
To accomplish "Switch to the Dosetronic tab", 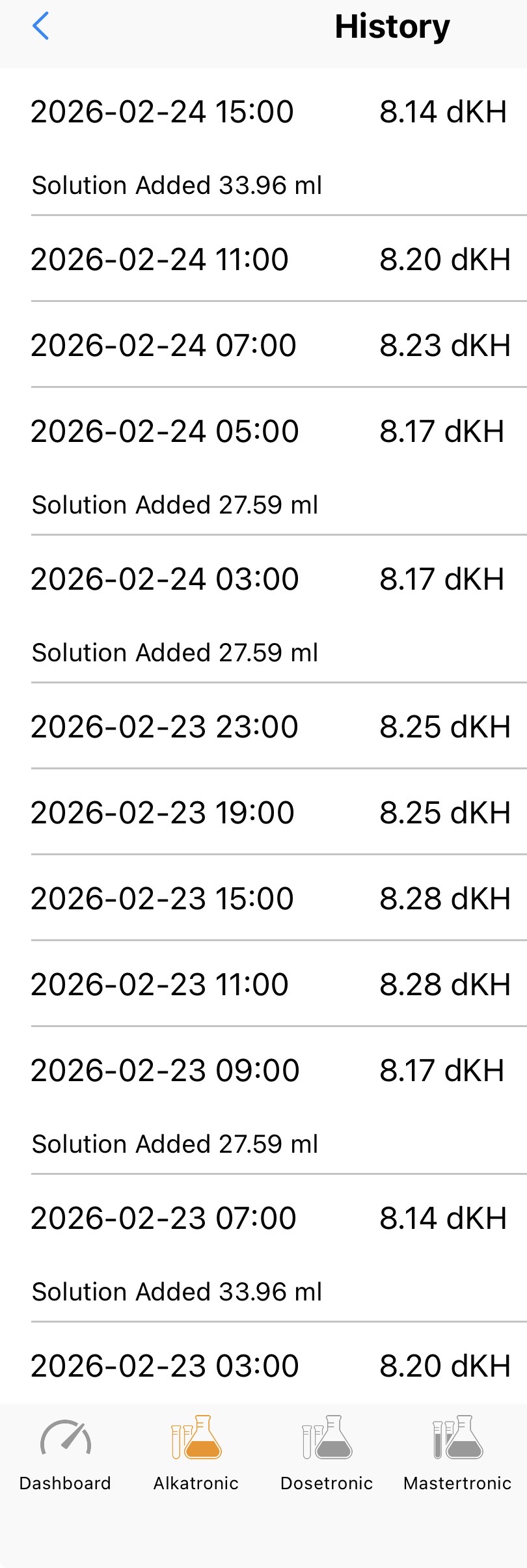I will (x=327, y=1453).
